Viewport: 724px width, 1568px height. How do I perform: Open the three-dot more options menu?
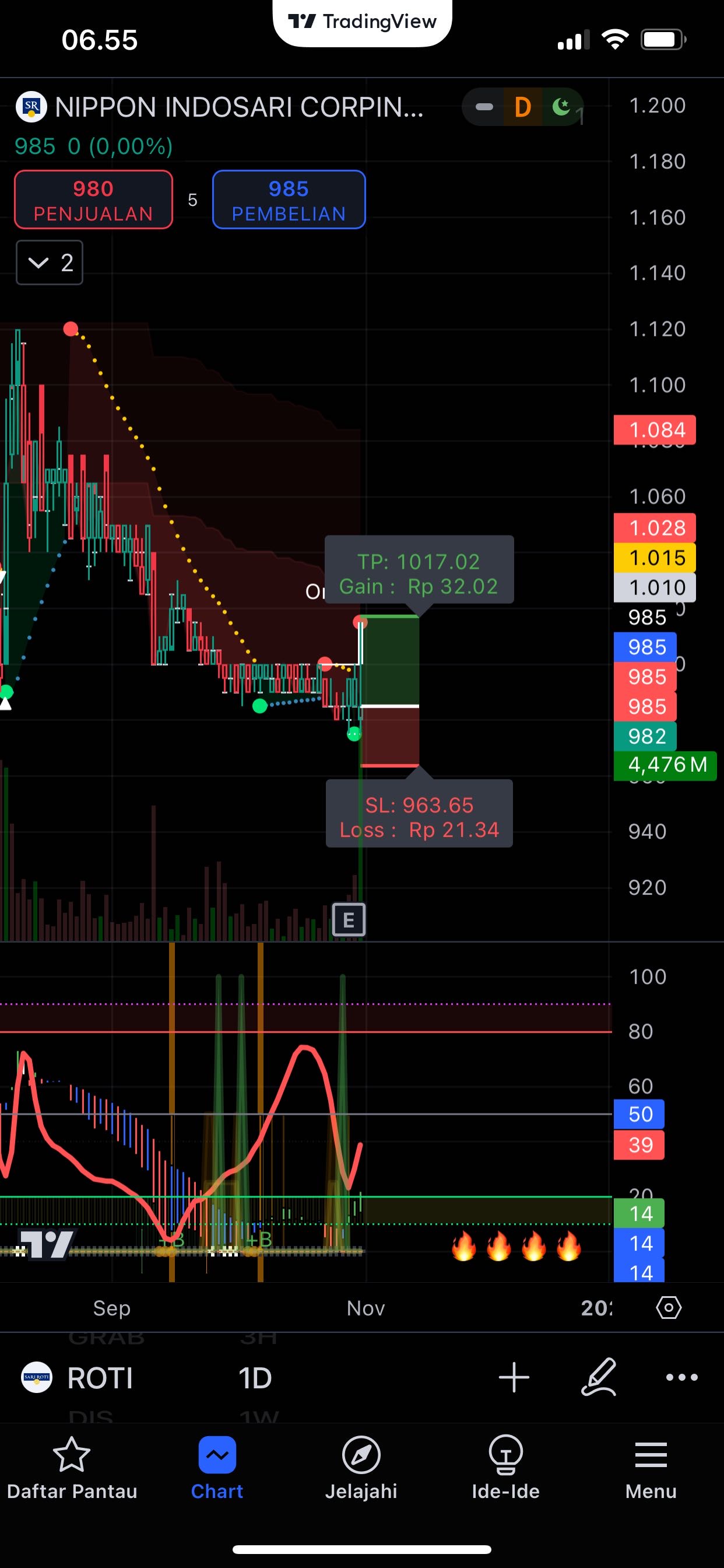682,1377
